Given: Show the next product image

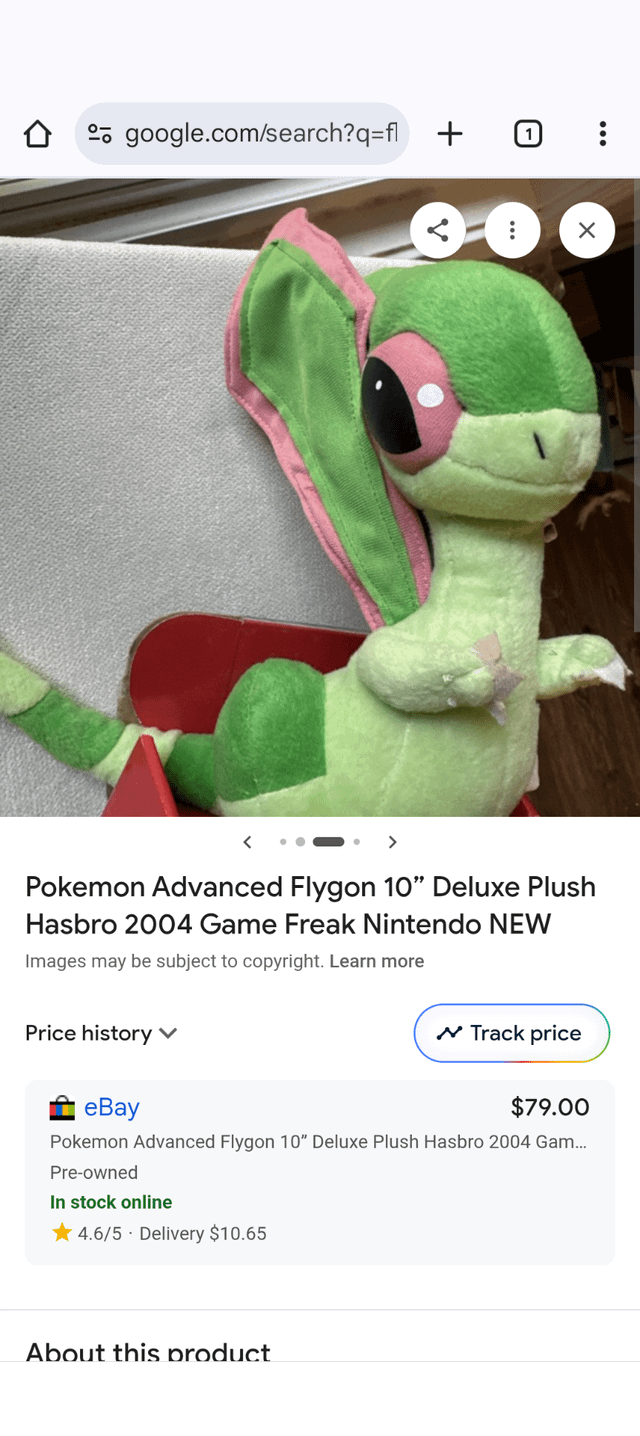Looking at the screenshot, I should 392,842.
